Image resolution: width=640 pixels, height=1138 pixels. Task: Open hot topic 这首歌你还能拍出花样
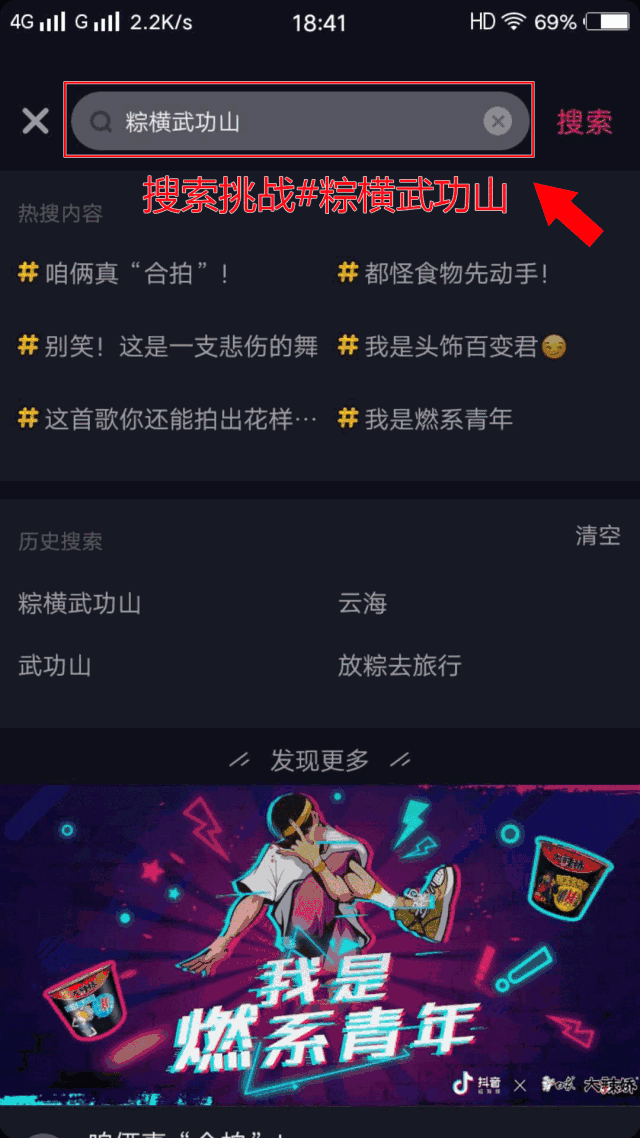pos(168,419)
